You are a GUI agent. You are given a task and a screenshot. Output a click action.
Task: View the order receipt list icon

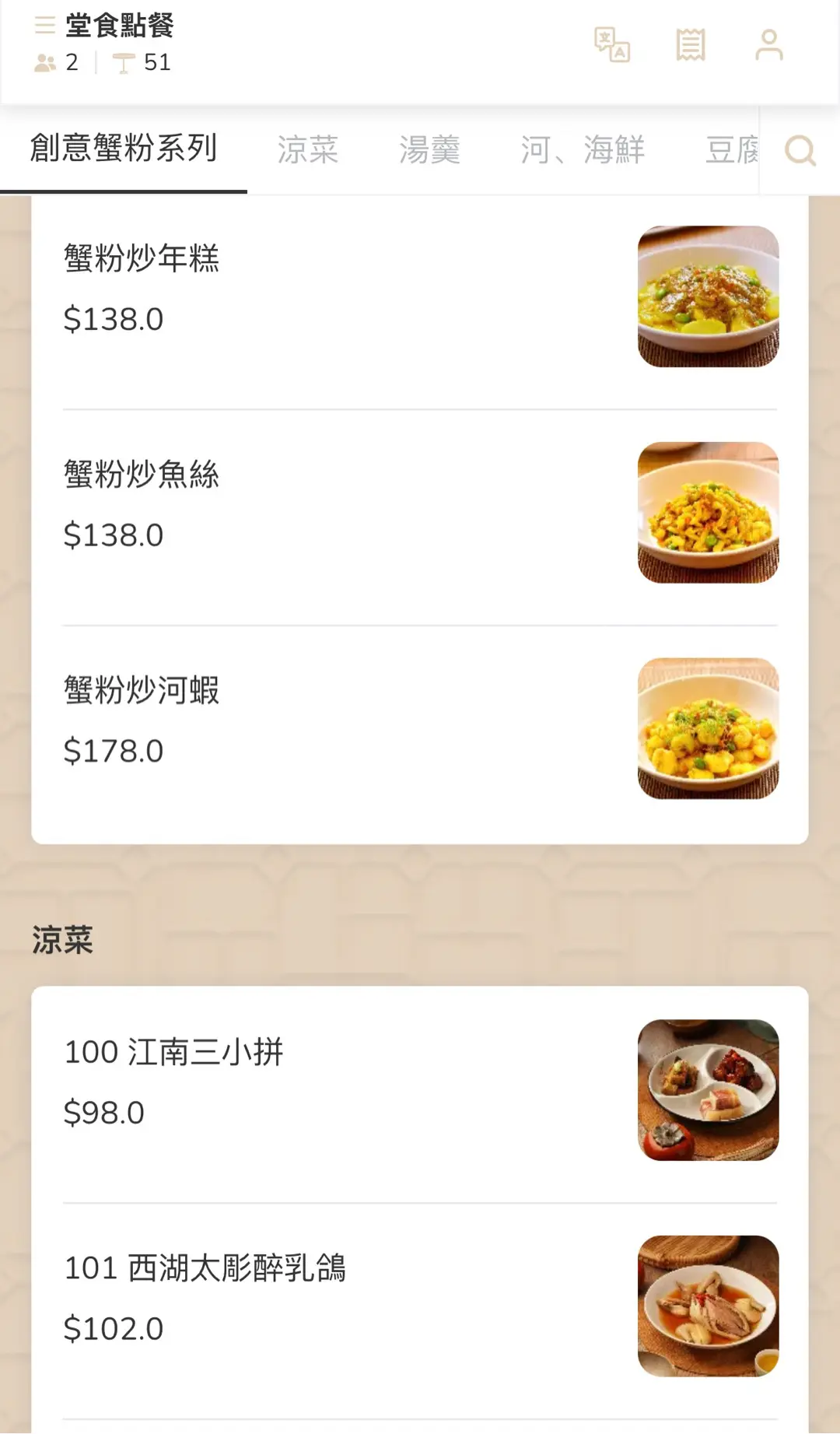pos(691,45)
